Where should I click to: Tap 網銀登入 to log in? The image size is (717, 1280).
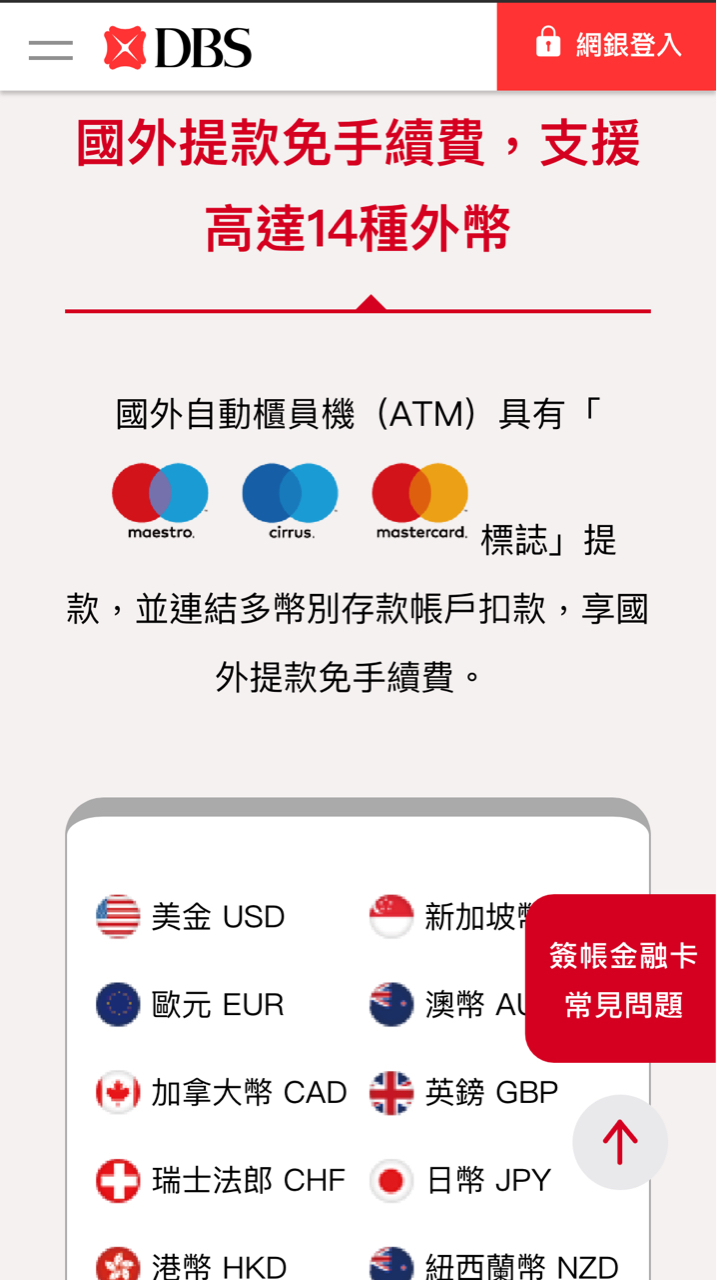click(607, 45)
